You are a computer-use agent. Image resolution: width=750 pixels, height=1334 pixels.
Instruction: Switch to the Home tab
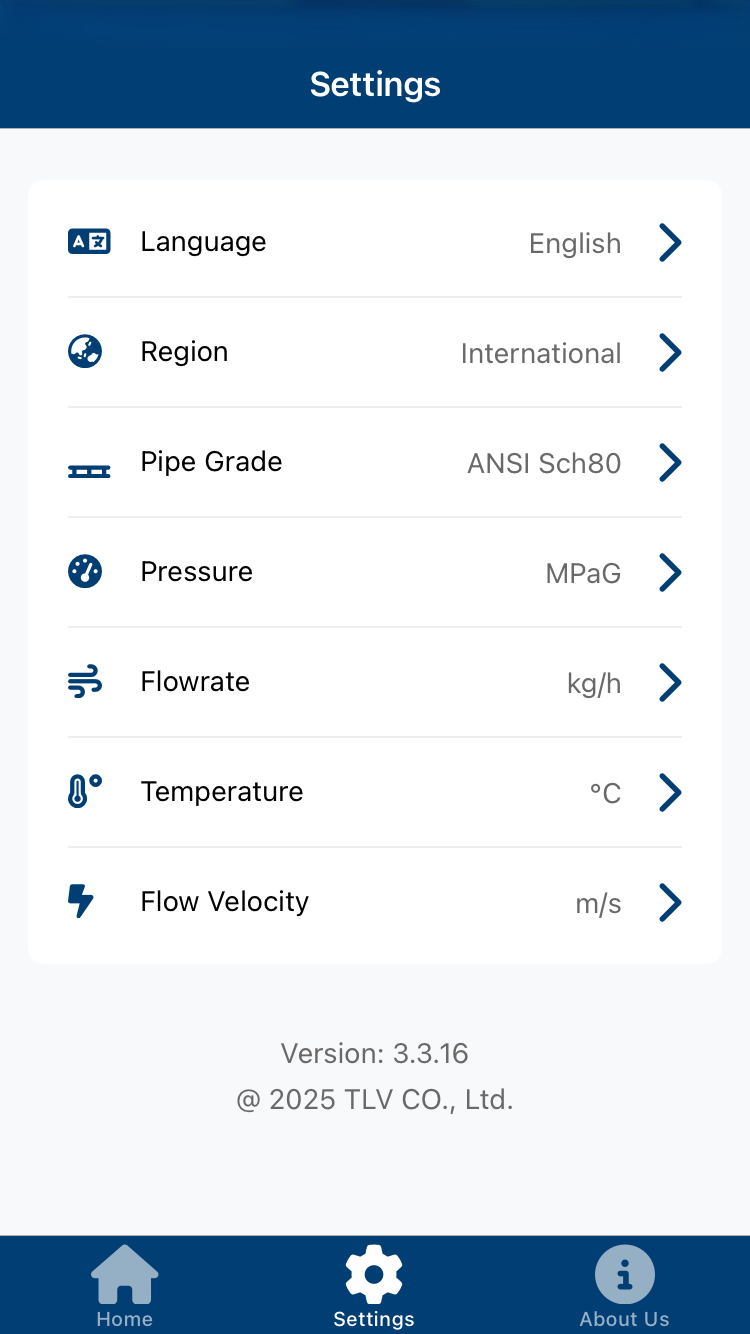tap(124, 1285)
